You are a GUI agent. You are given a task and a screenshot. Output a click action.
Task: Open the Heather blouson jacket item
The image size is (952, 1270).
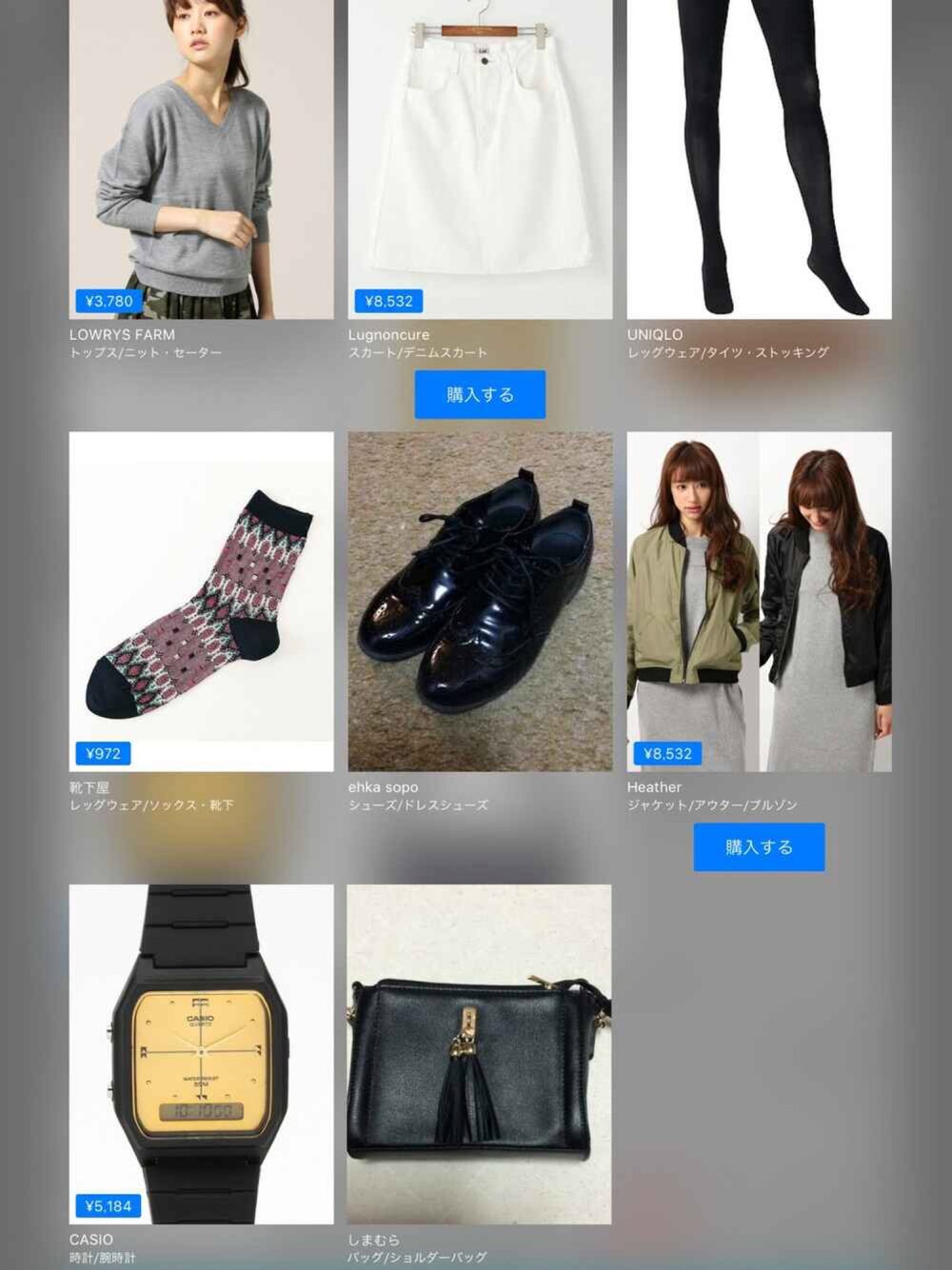coord(759,601)
